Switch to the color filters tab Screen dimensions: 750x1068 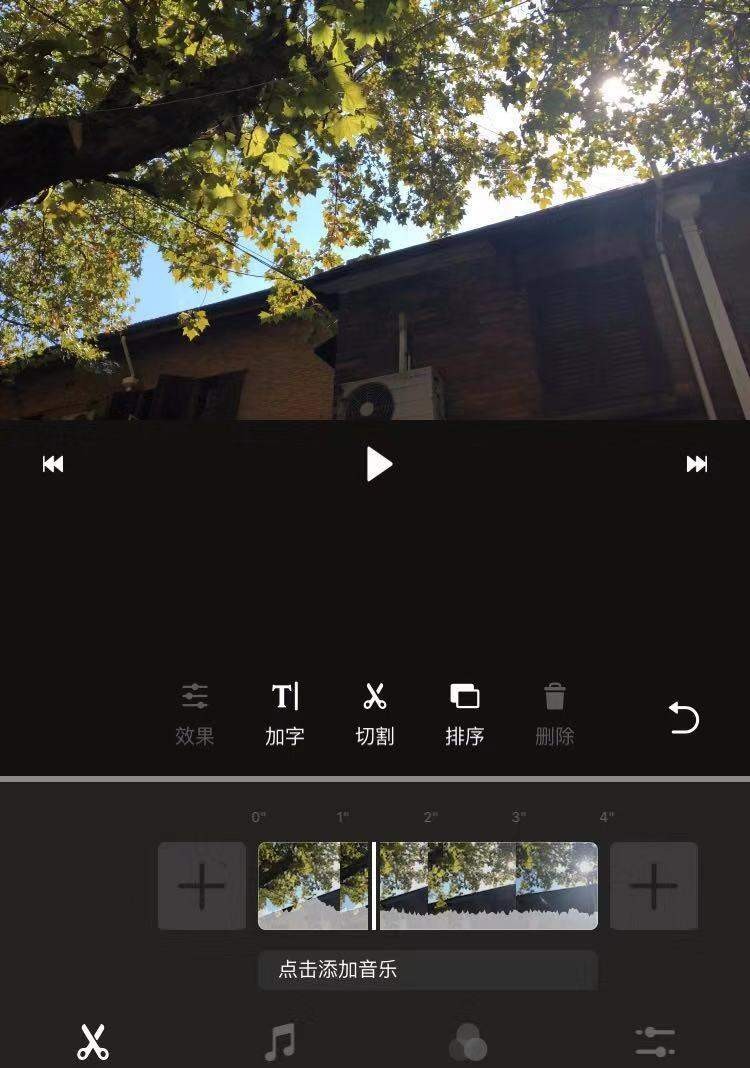click(x=467, y=1042)
